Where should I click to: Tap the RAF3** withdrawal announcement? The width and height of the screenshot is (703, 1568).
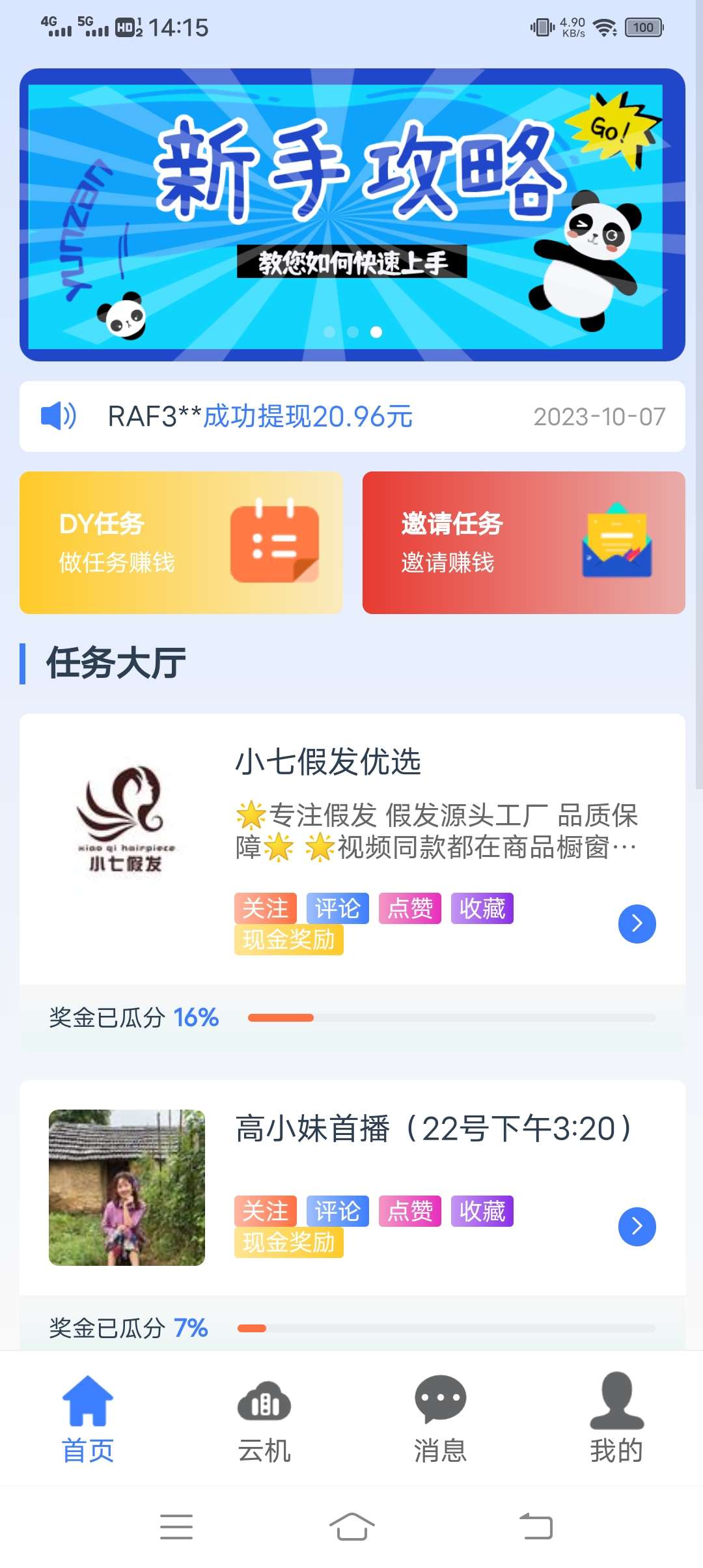pos(351,417)
